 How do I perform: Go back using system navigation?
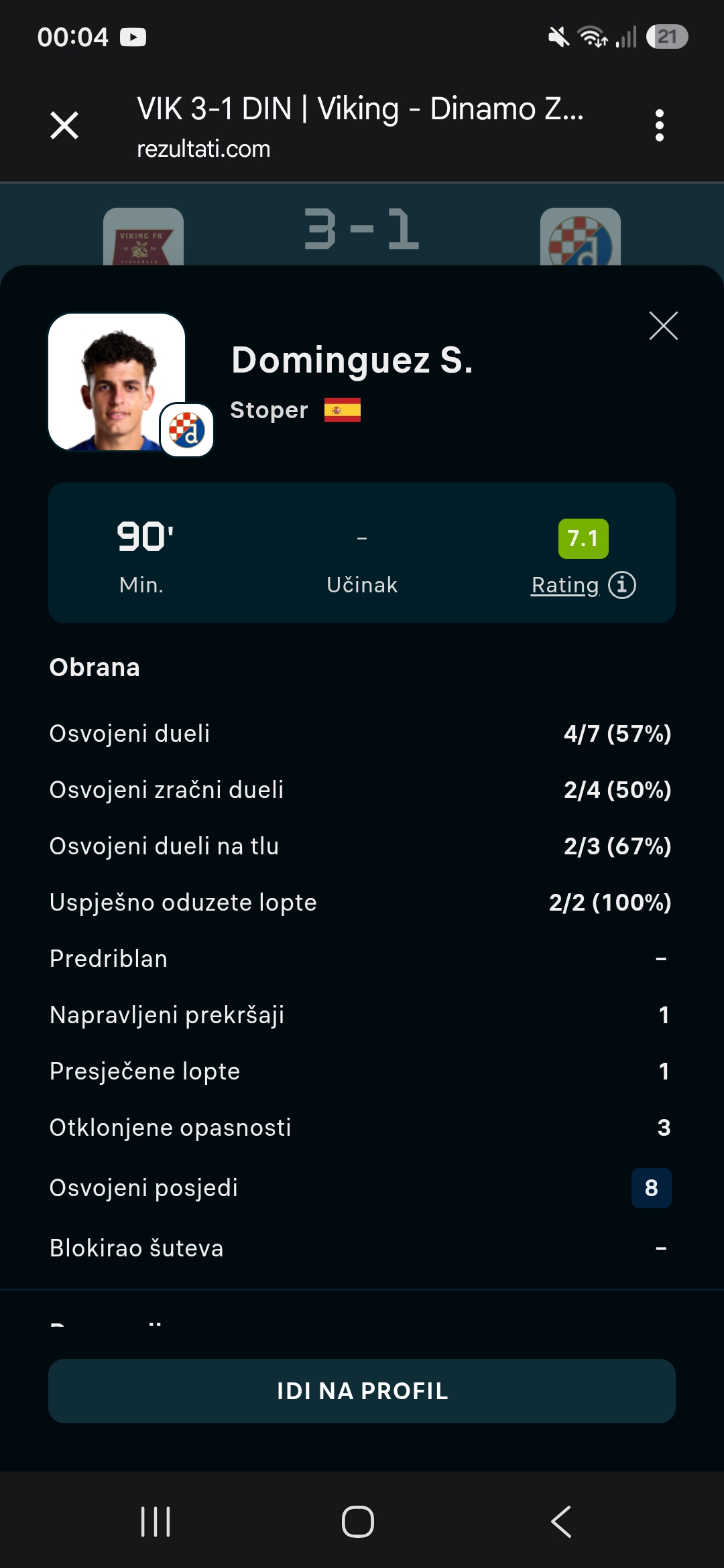coord(561,1521)
